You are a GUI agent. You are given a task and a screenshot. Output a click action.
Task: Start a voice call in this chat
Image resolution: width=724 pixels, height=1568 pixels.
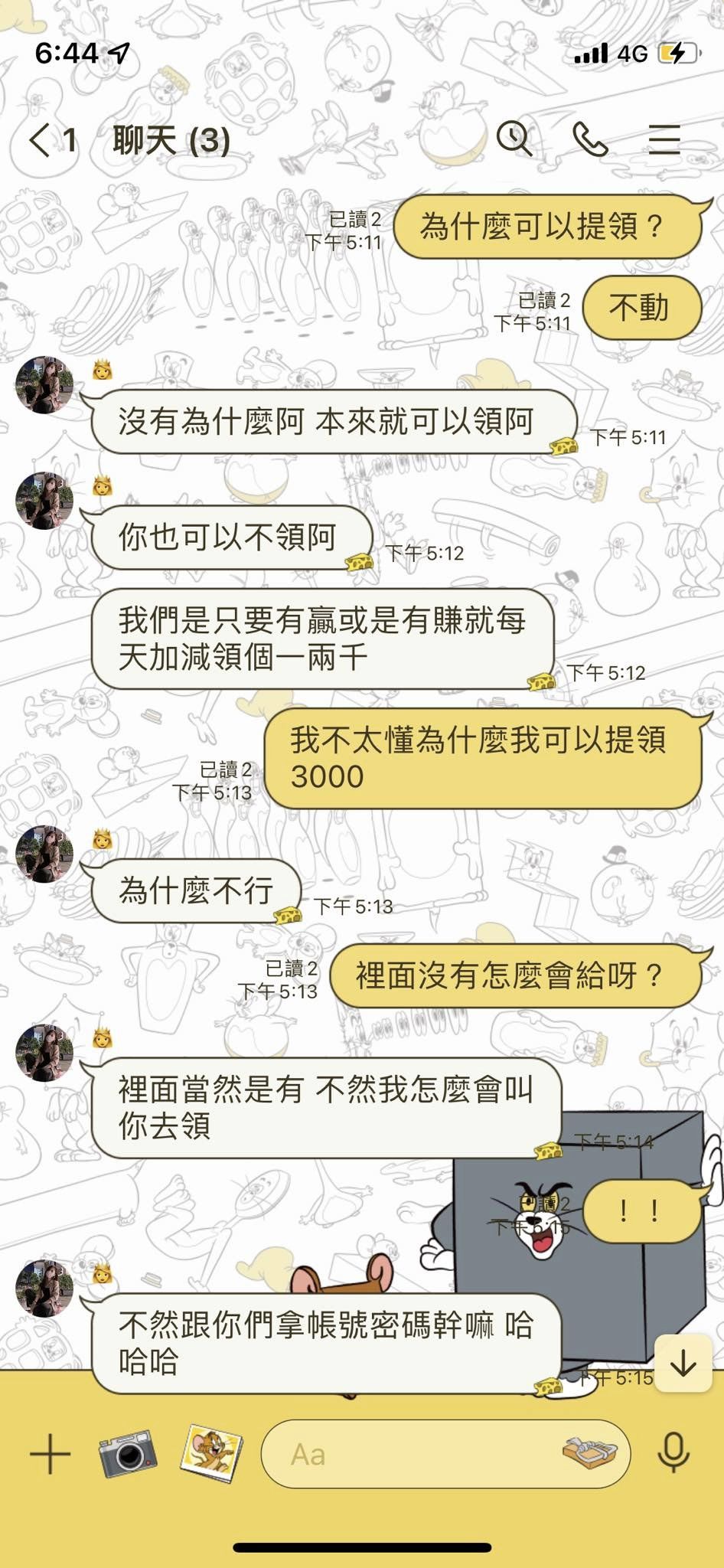pyautogui.click(x=589, y=139)
